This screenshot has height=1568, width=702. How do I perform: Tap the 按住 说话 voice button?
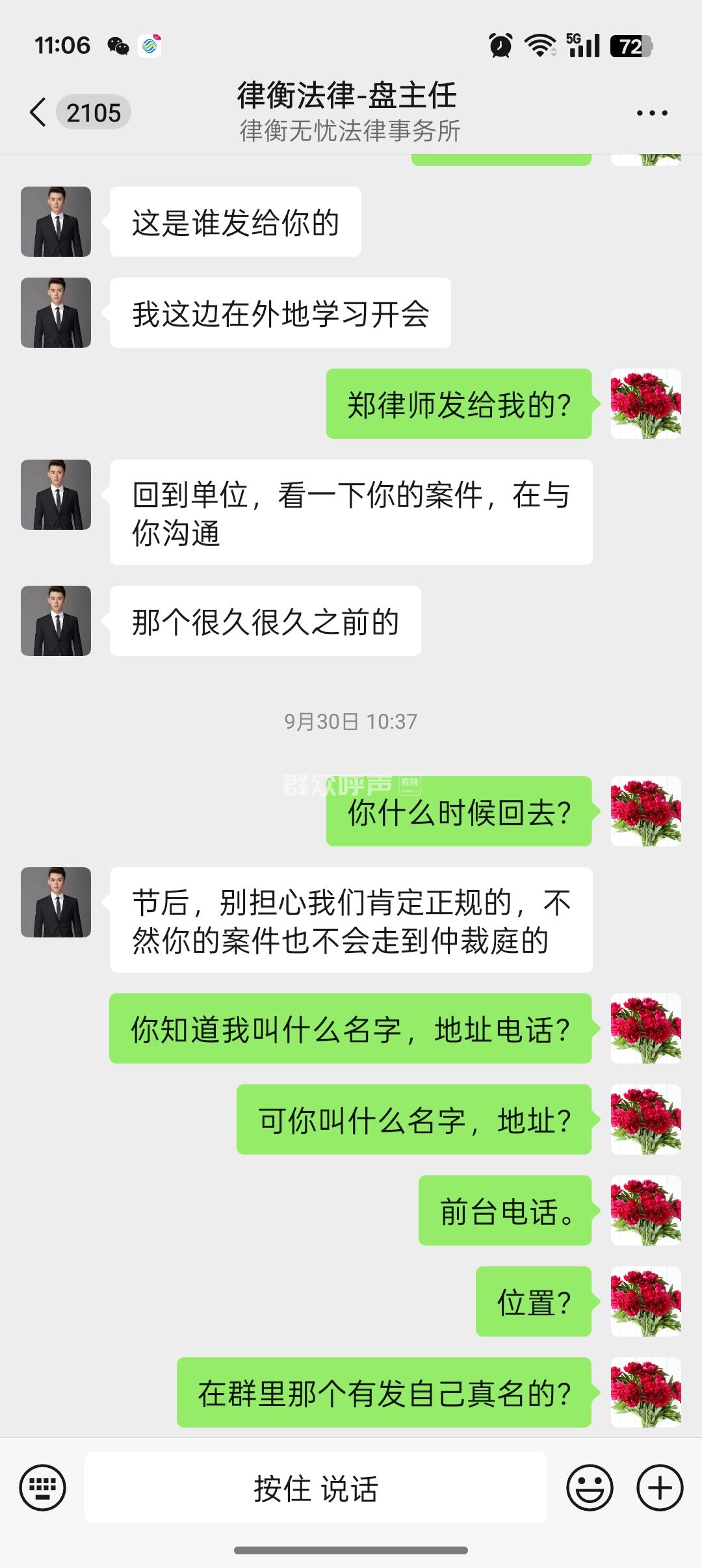pyautogui.click(x=315, y=1487)
